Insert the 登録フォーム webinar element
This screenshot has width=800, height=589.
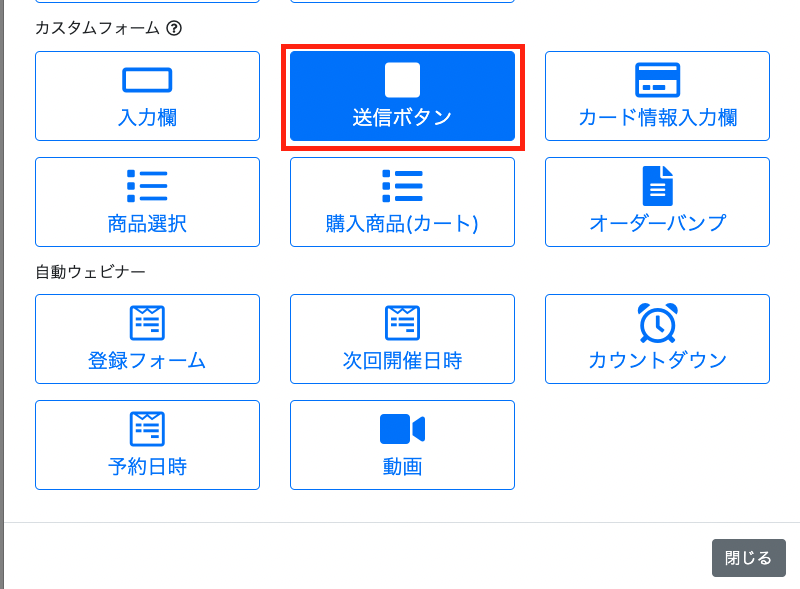[147, 339]
